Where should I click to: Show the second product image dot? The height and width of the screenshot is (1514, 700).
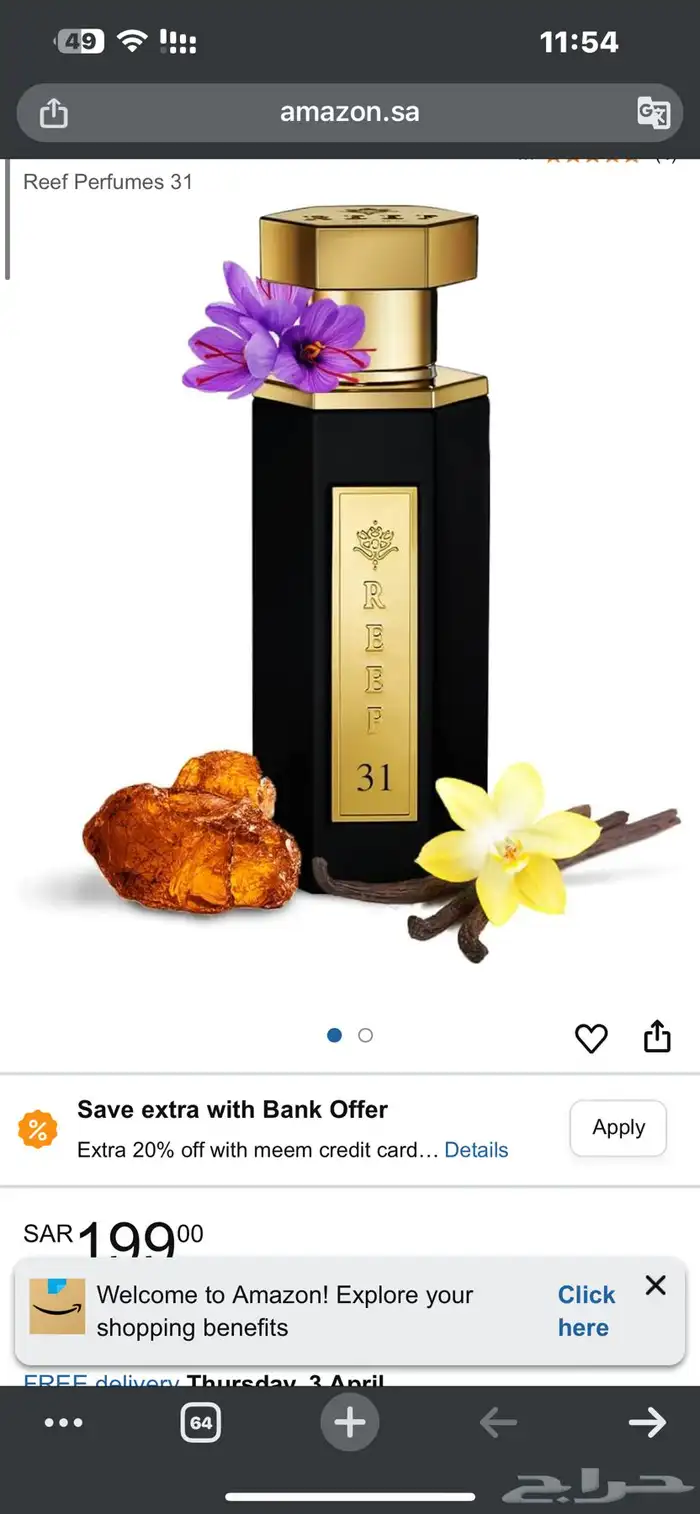365,1035
